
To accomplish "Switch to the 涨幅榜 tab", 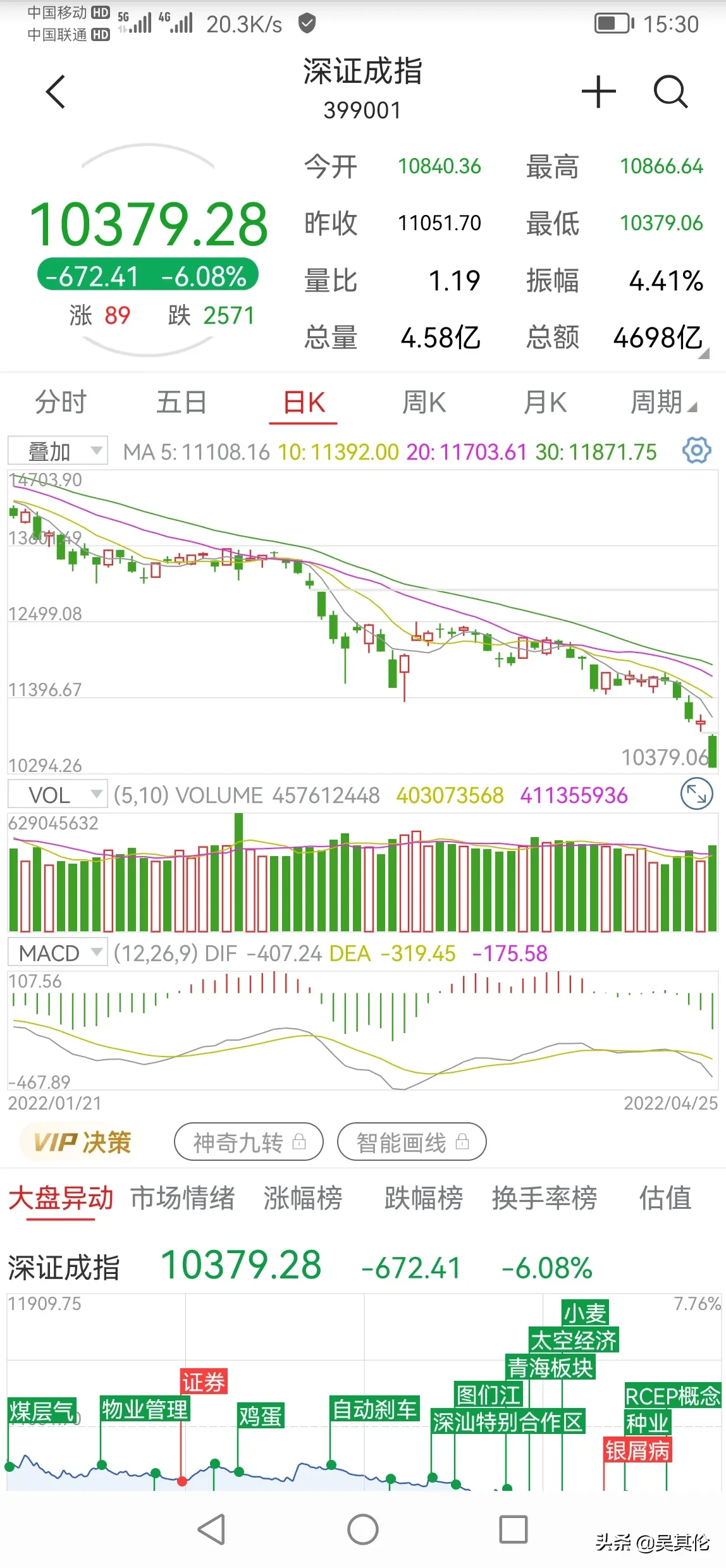I will coord(303,1198).
